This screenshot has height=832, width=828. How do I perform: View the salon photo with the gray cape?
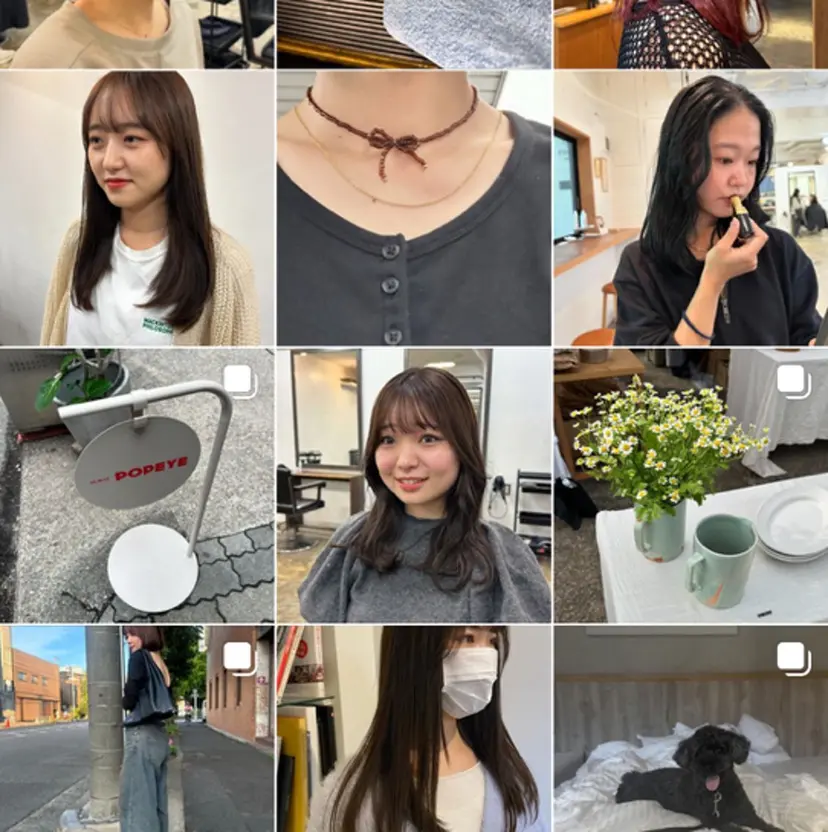tap(414, 486)
